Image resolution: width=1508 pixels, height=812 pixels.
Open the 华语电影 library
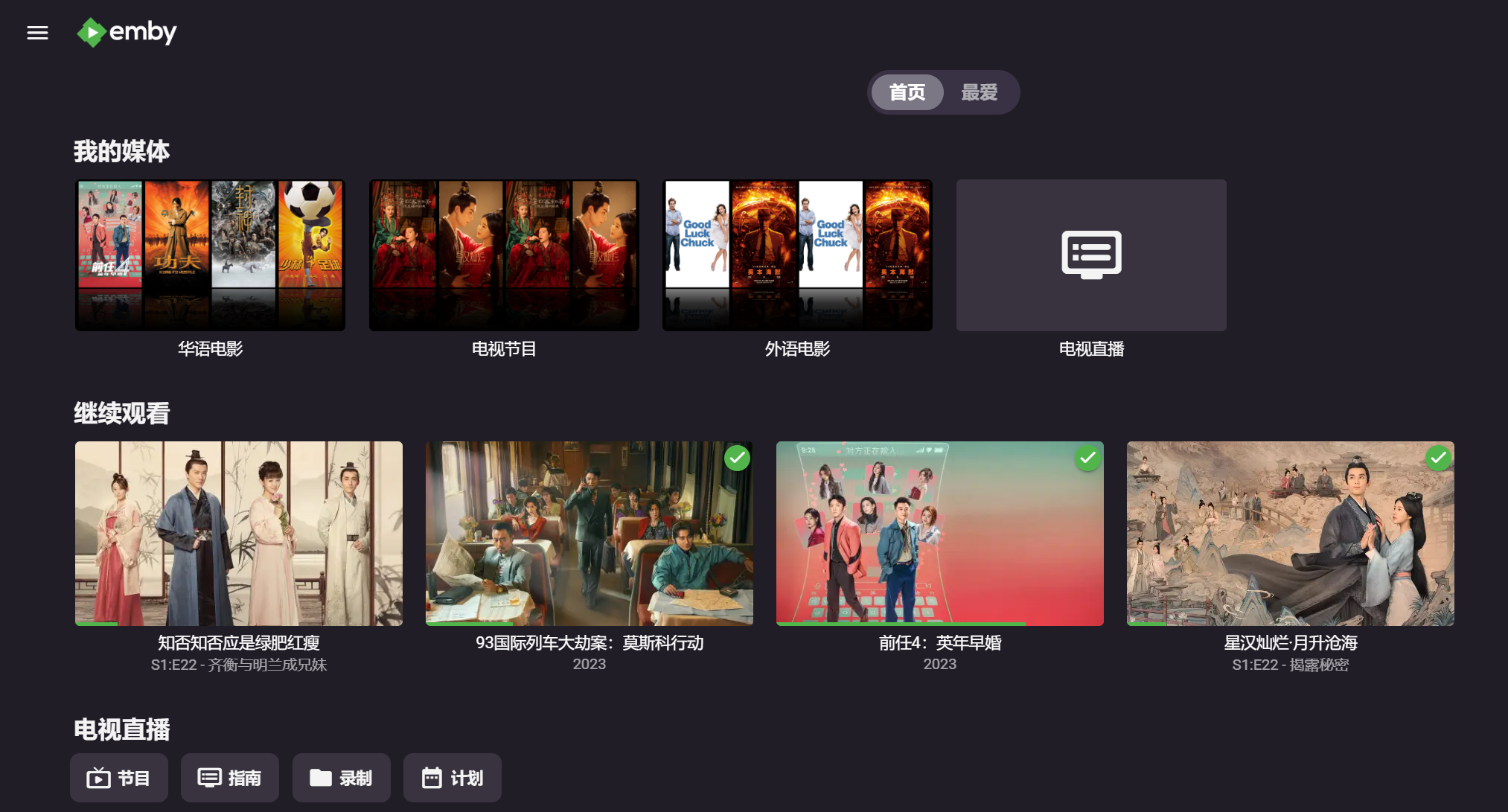click(210, 255)
